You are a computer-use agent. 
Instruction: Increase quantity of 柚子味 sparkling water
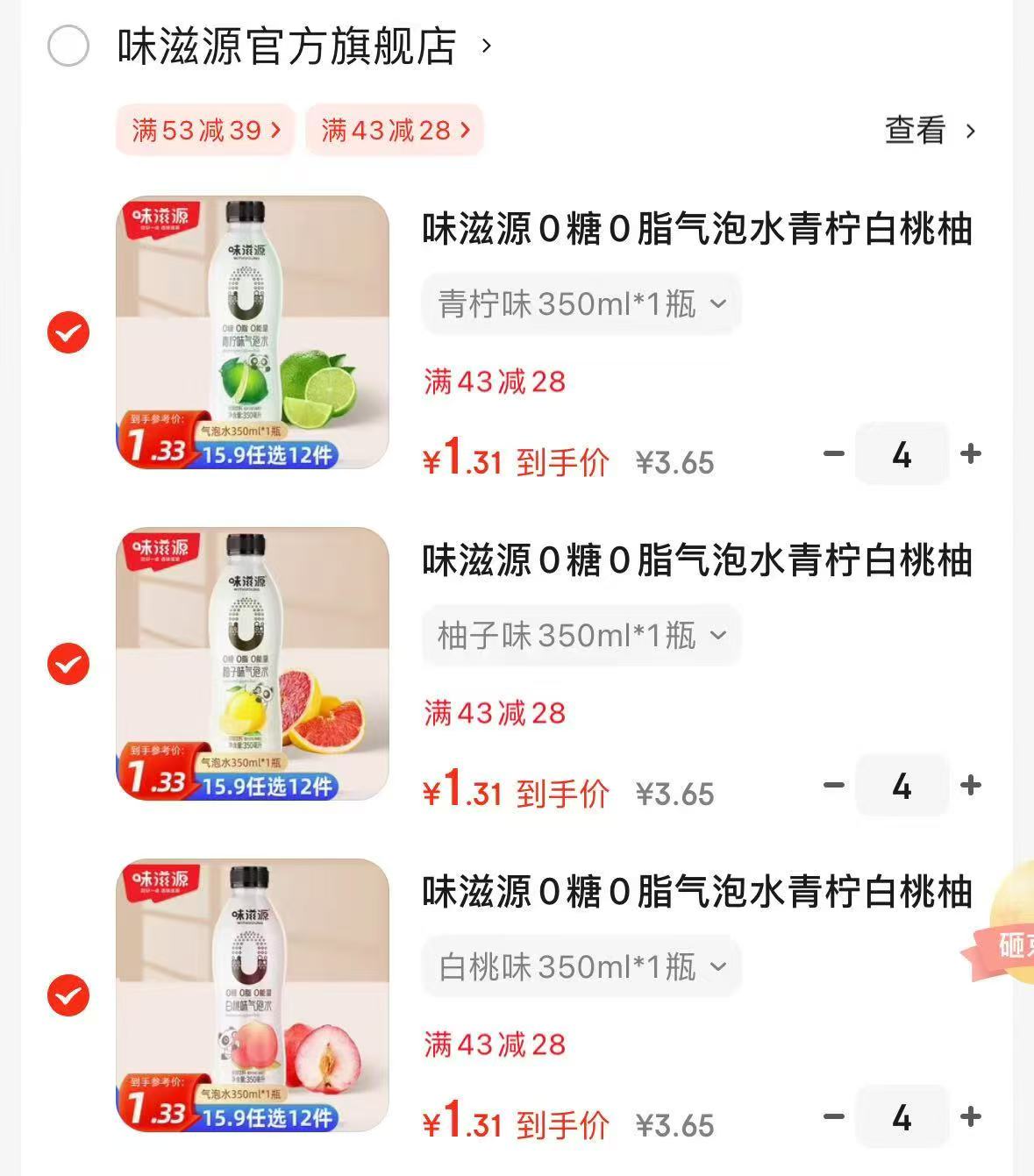[x=970, y=786]
